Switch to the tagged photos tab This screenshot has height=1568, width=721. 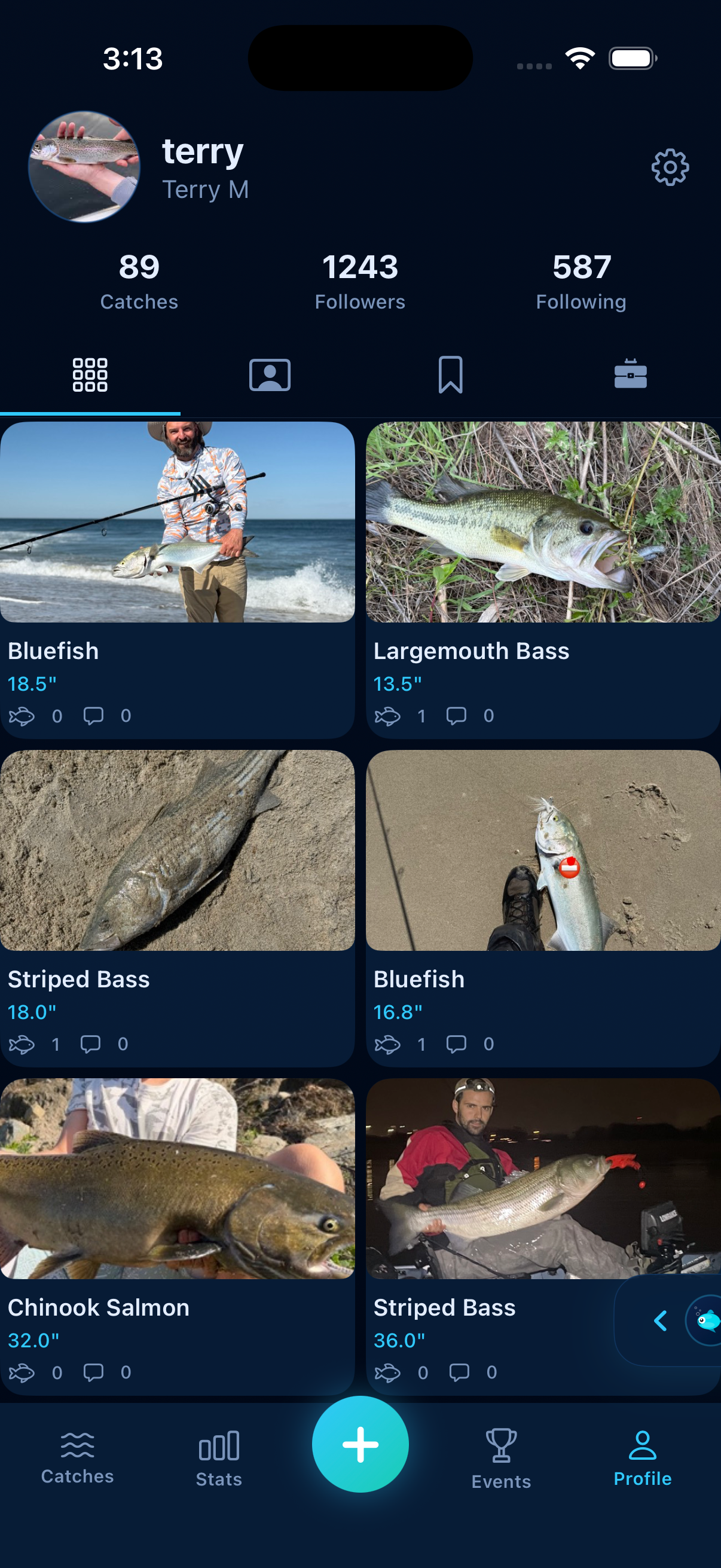coord(270,376)
